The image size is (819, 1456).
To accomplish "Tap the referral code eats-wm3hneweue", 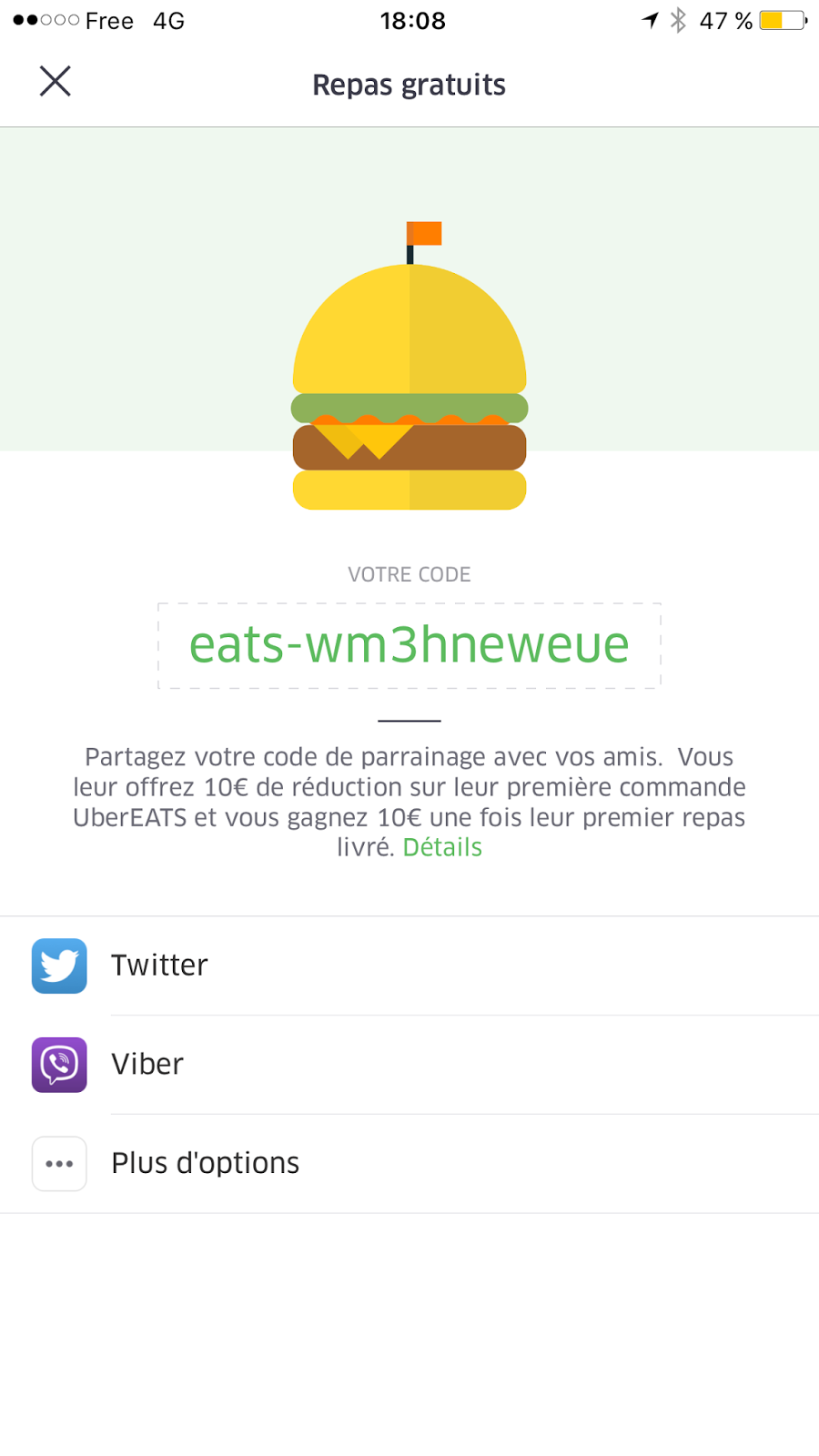I will coord(409,645).
